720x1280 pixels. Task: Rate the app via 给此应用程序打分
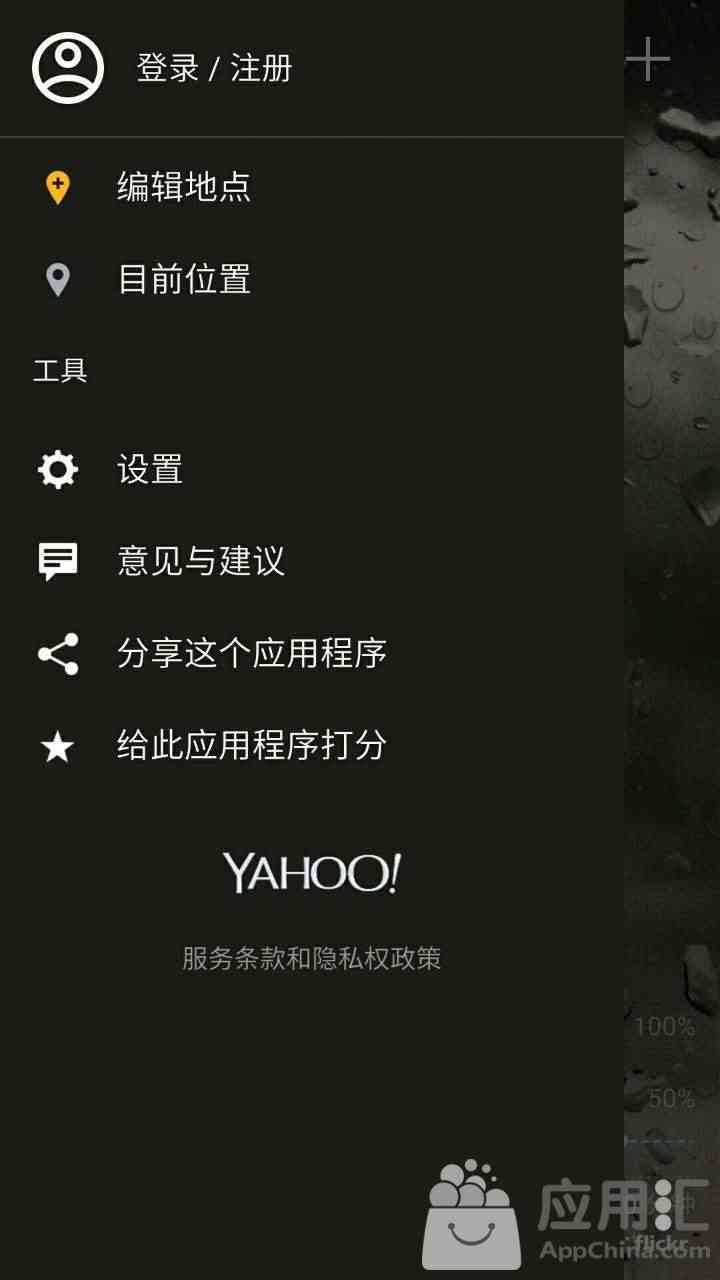point(312,745)
